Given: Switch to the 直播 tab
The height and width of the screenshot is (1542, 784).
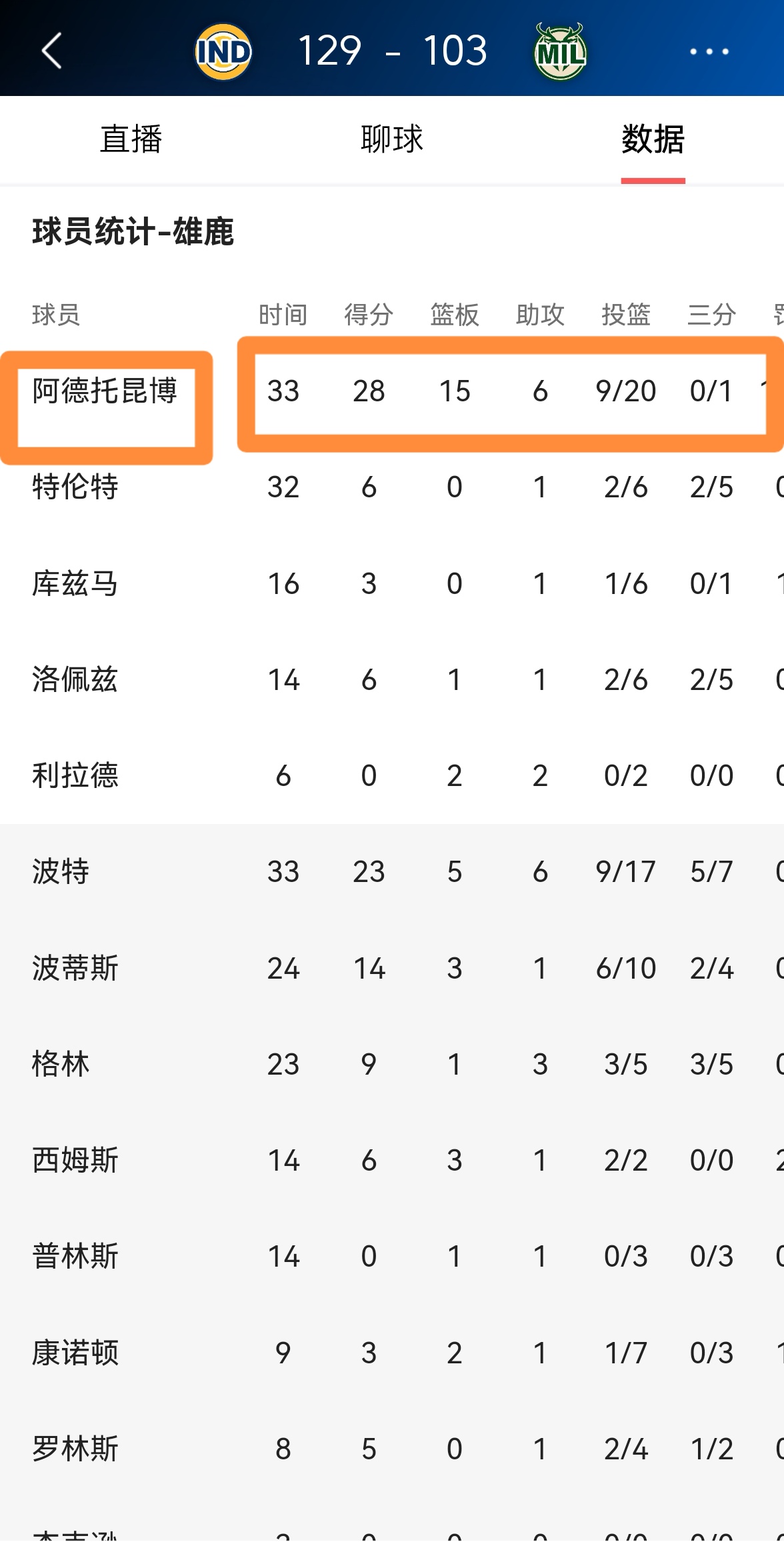Looking at the screenshot, I should tap(131, 139).
